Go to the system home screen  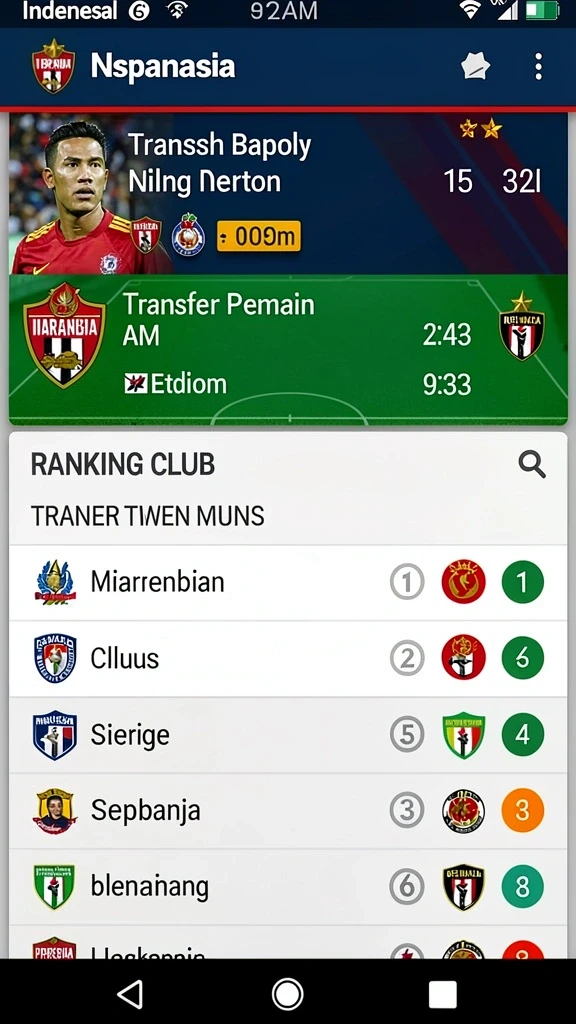(287, 995)
